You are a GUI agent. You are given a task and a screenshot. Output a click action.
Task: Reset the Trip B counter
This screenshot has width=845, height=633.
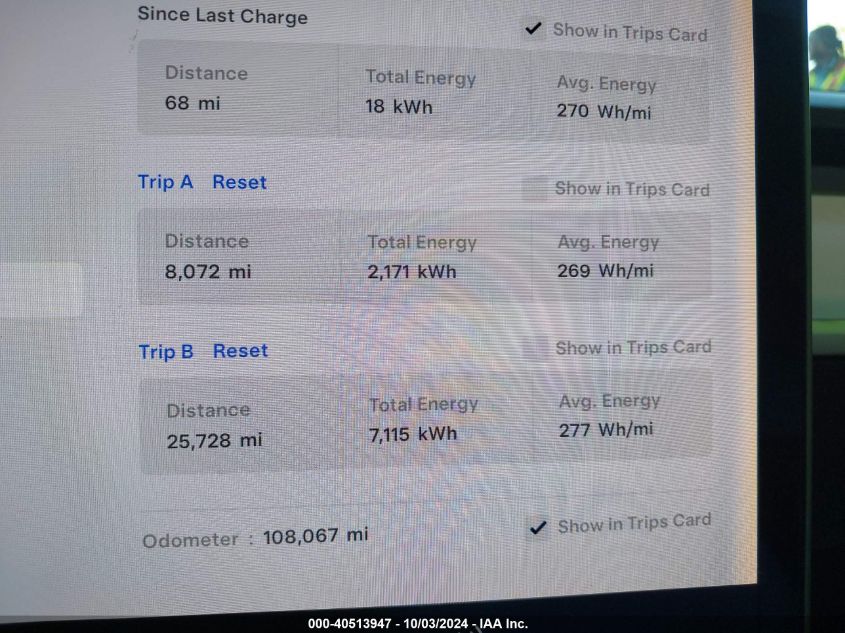pyautogui.click(x=240, y=351)
